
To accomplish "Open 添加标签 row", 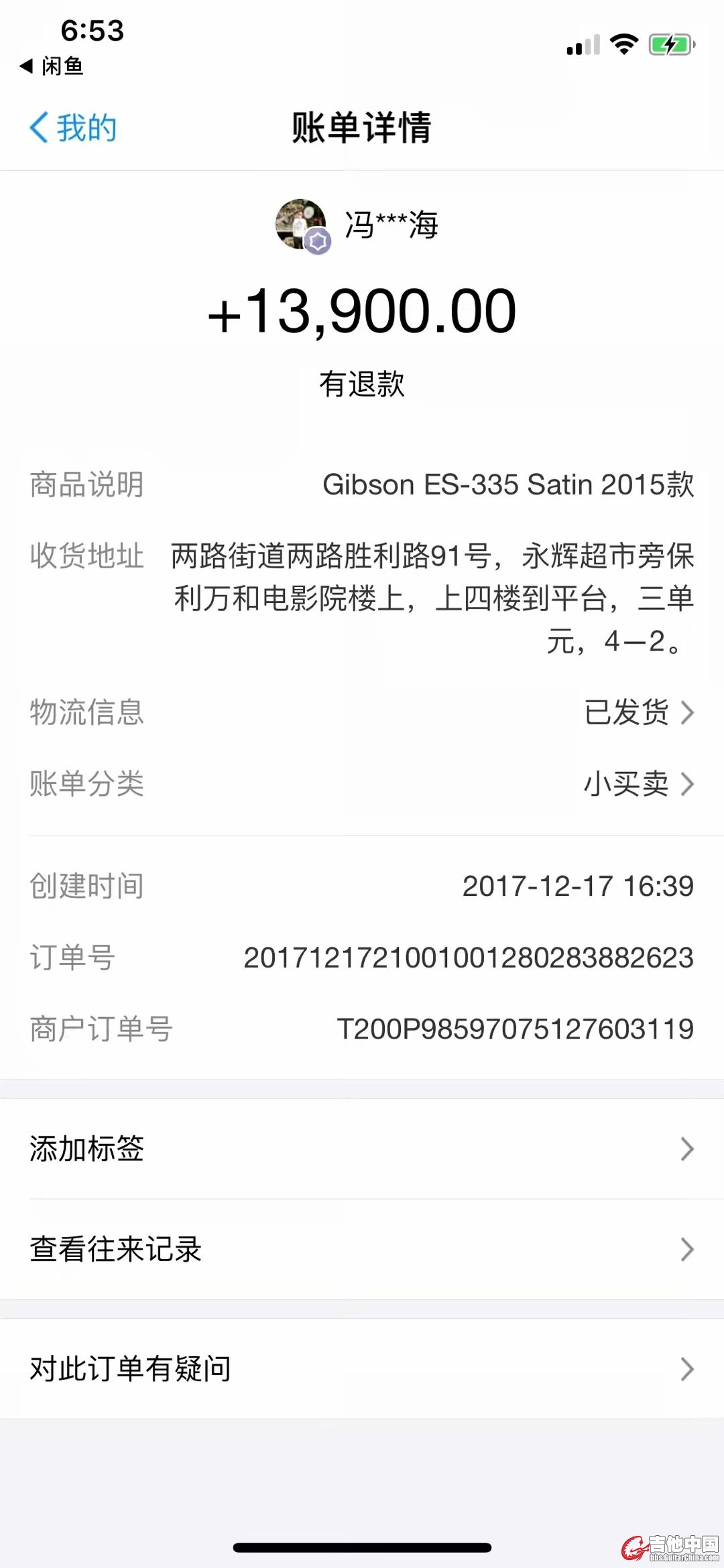I will point(362,1149).
